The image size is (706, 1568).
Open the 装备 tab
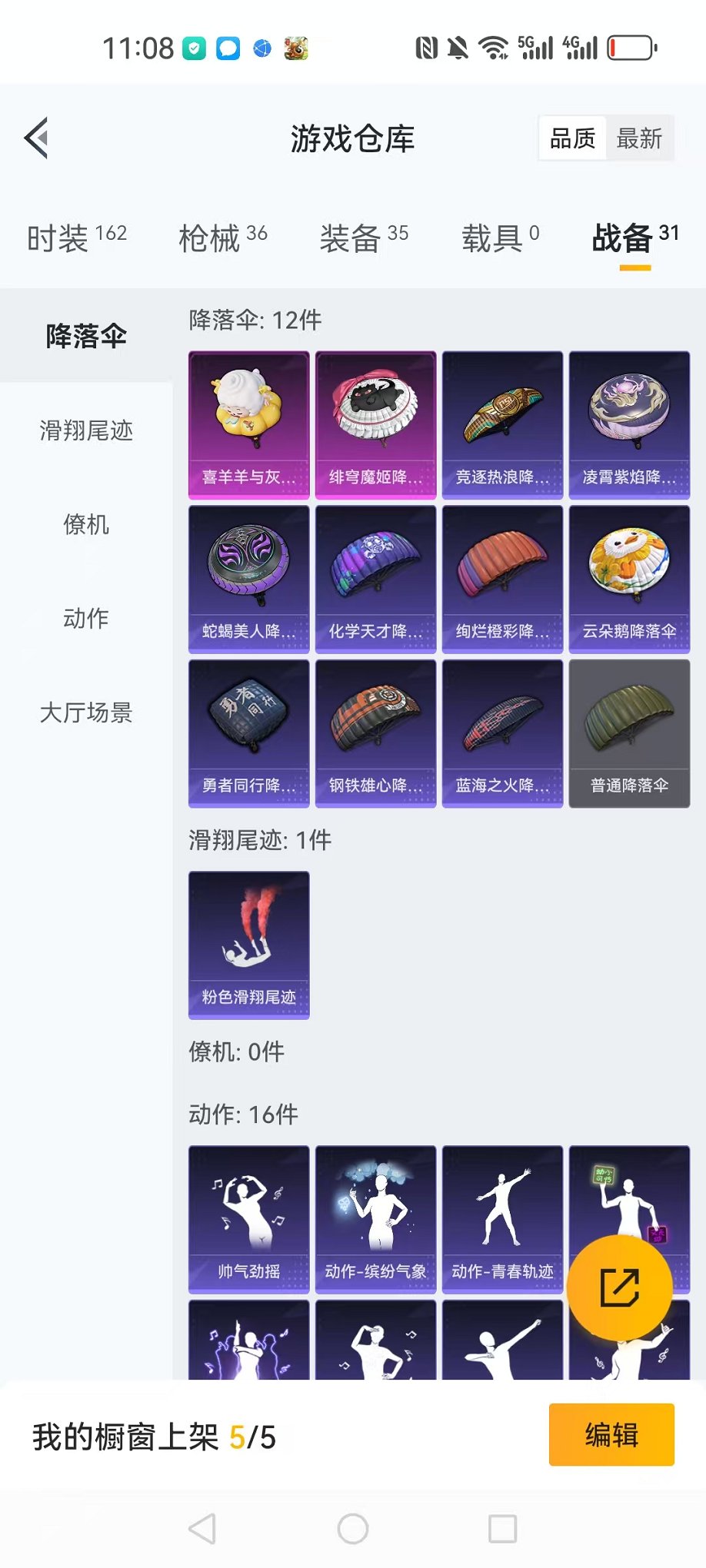point(364,238)
